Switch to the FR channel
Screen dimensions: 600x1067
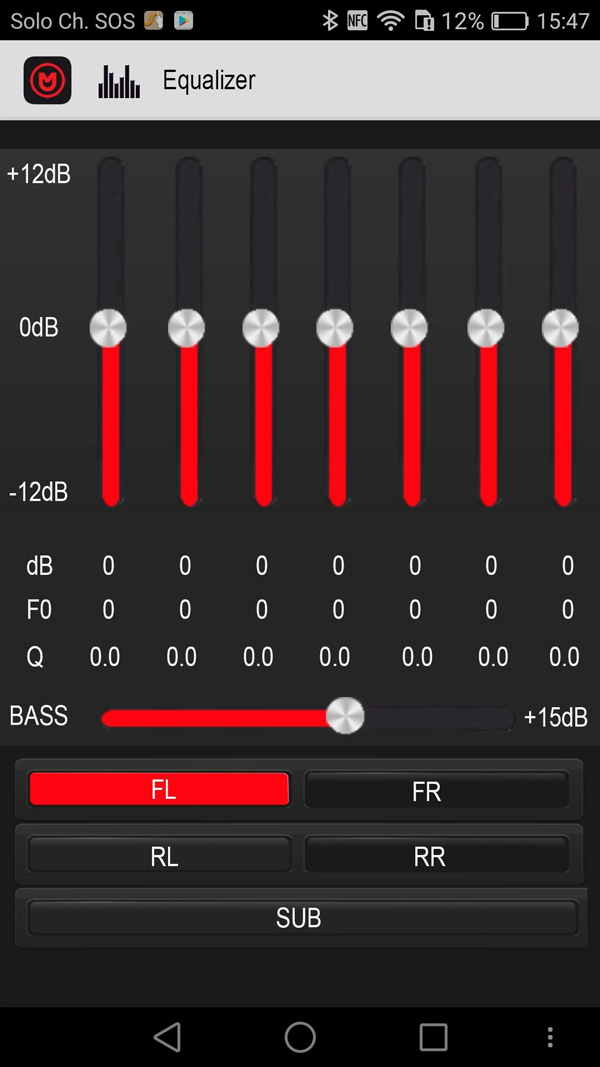[436, 790]
